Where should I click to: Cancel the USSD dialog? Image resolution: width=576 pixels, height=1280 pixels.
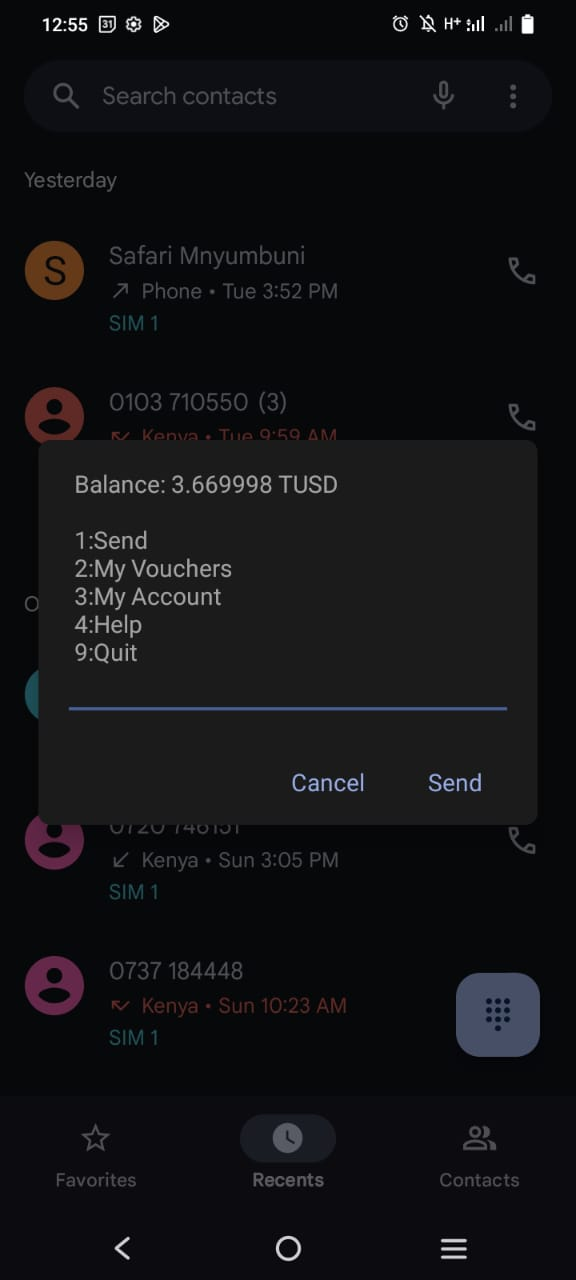tap(327, 783)
